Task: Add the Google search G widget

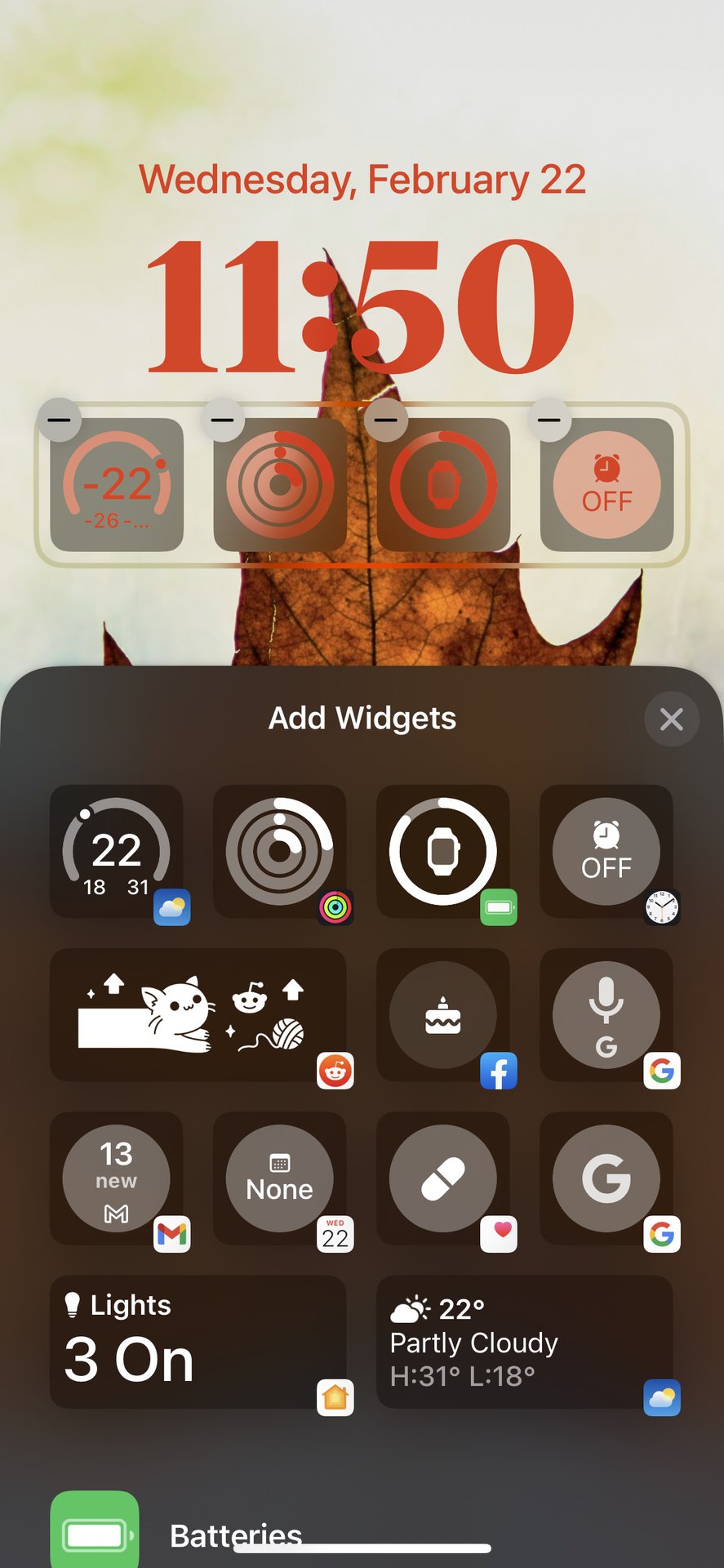Action: point(606,1178)
